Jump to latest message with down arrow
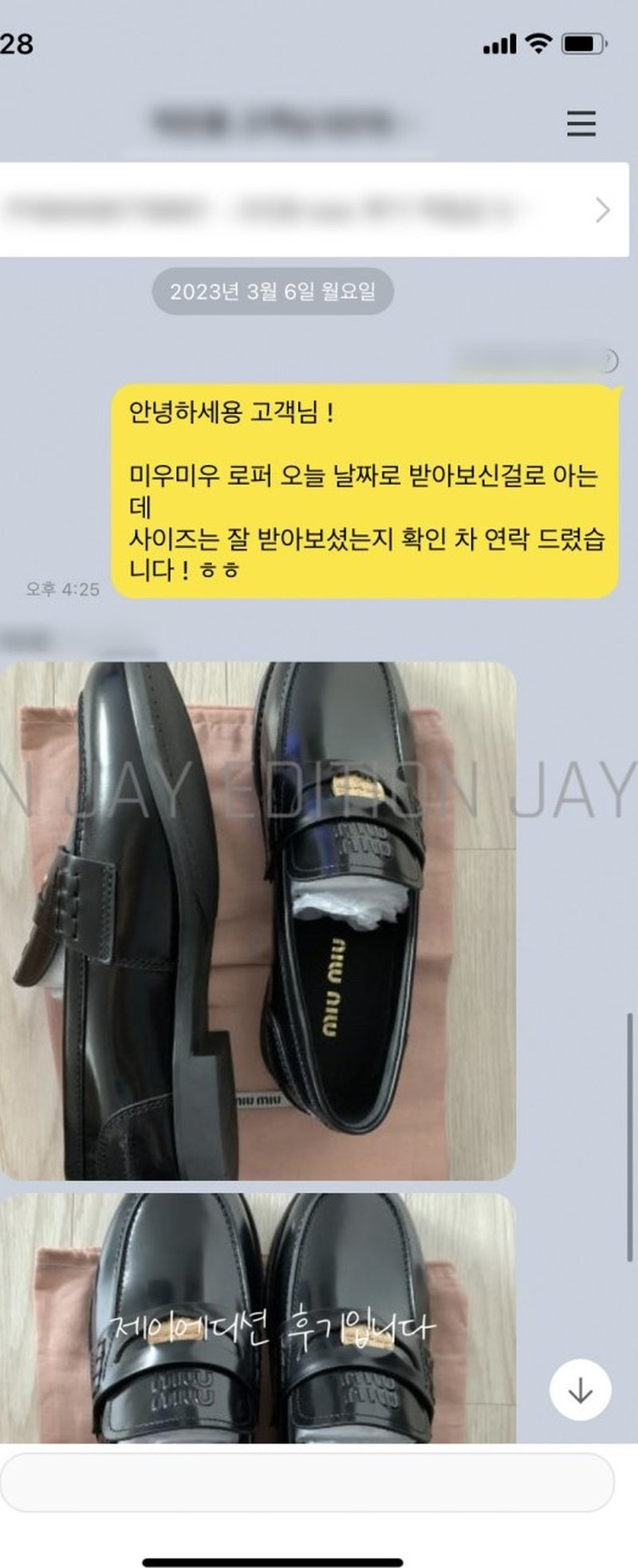 (580, 1389)
